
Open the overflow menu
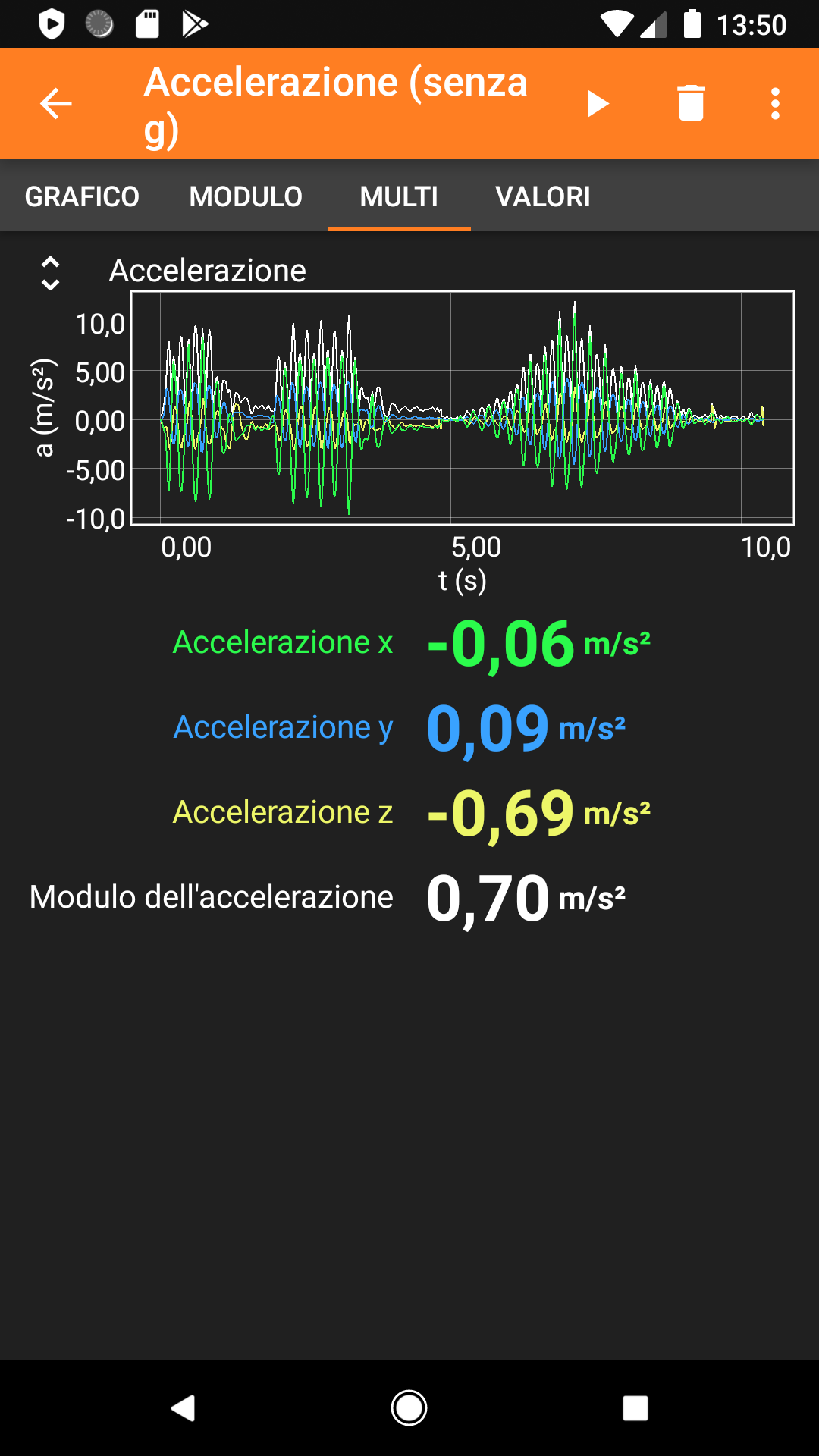775,104
